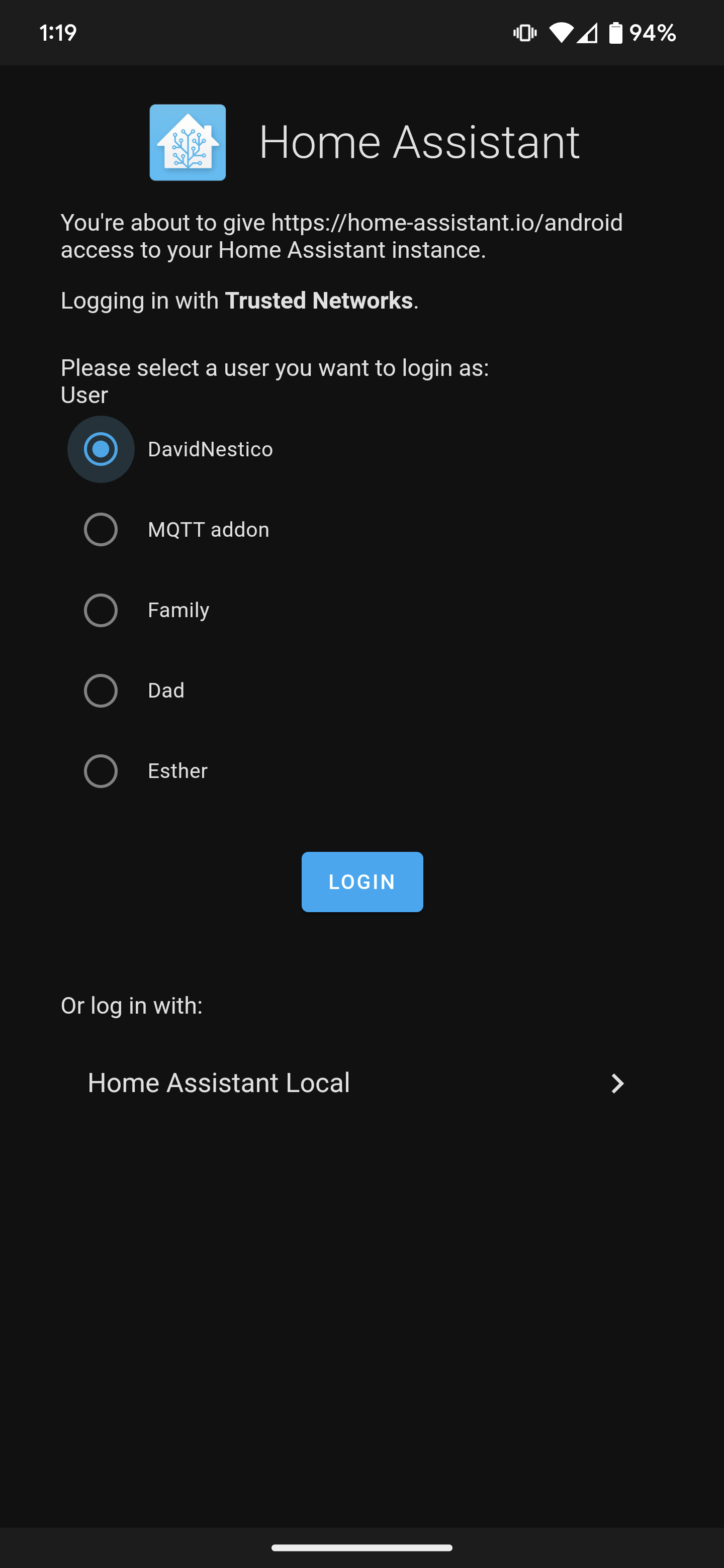Image resolution: width=724 pixels, height=1568 pixels.
Task: Click the chevron next to Home Assistant Local
Action: 617,1083
